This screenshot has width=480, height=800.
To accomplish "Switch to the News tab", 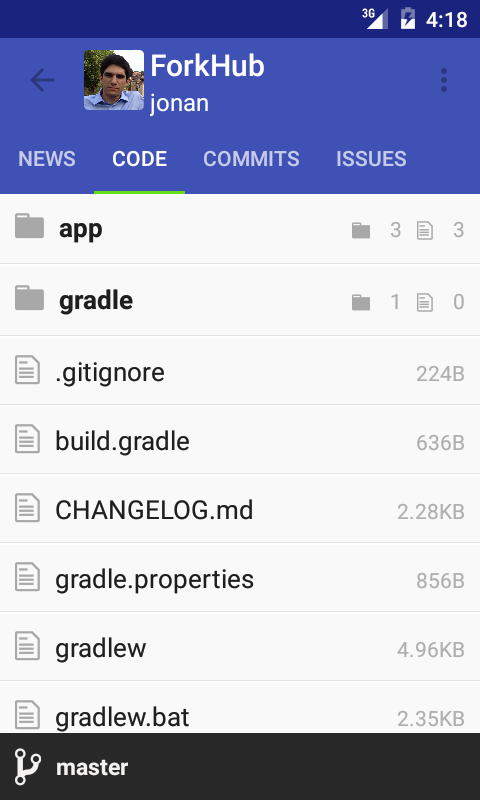I will (47, 159).
